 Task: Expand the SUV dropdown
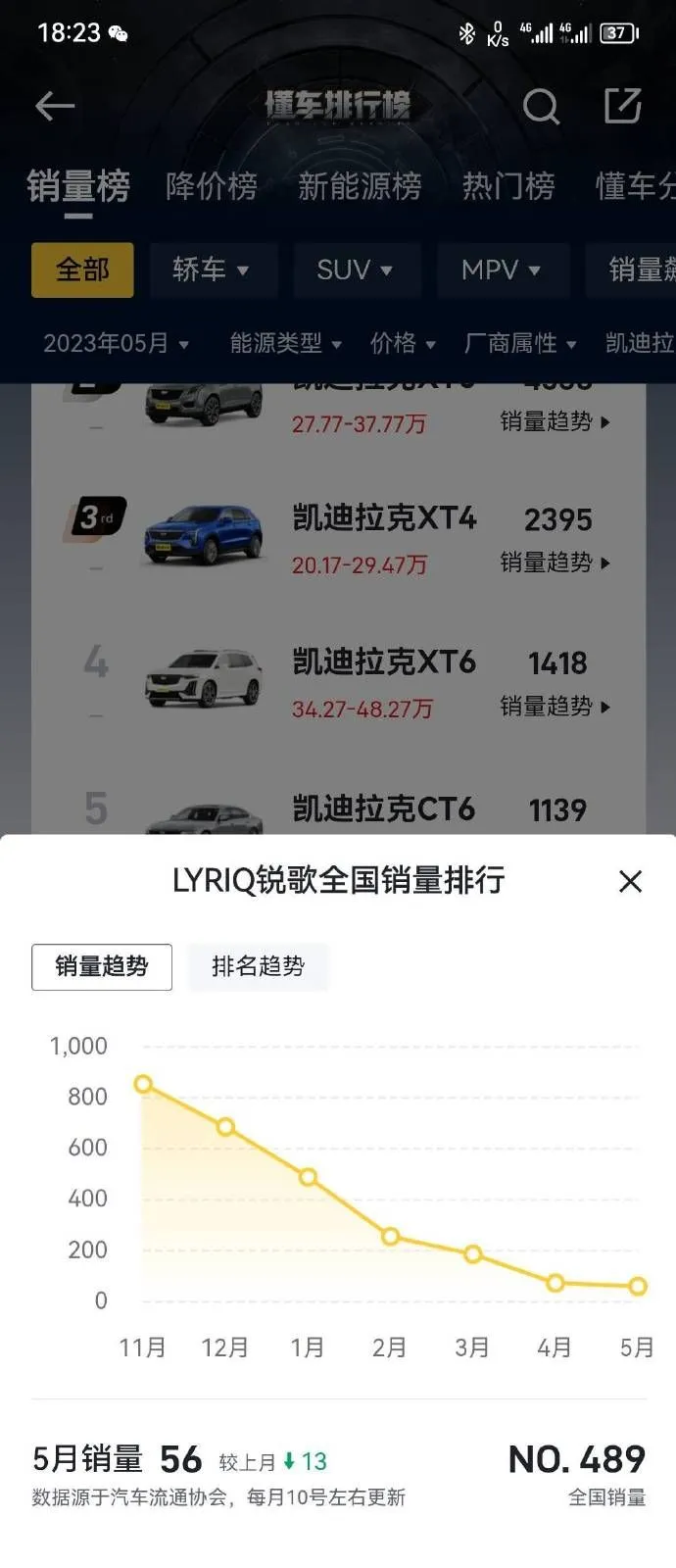click(x=355, y=269)
